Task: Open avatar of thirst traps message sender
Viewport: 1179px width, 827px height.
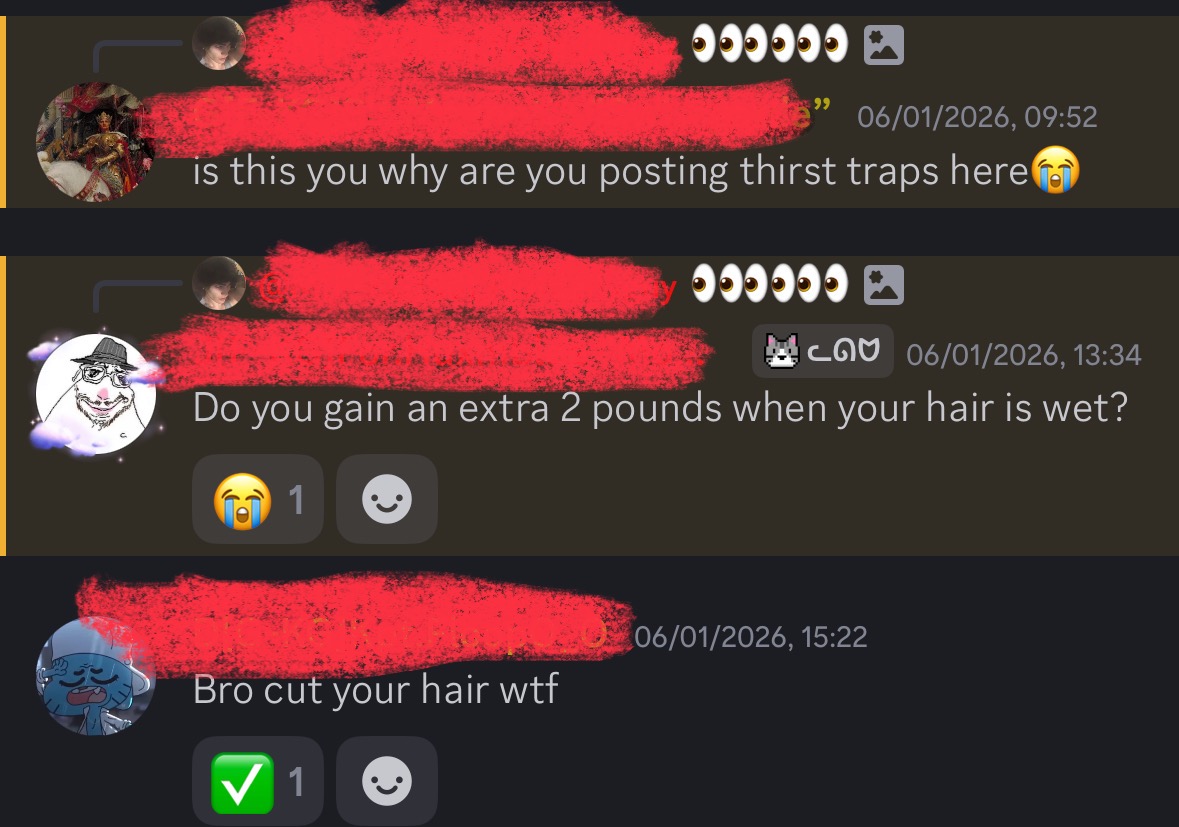Action: point(95,141)
